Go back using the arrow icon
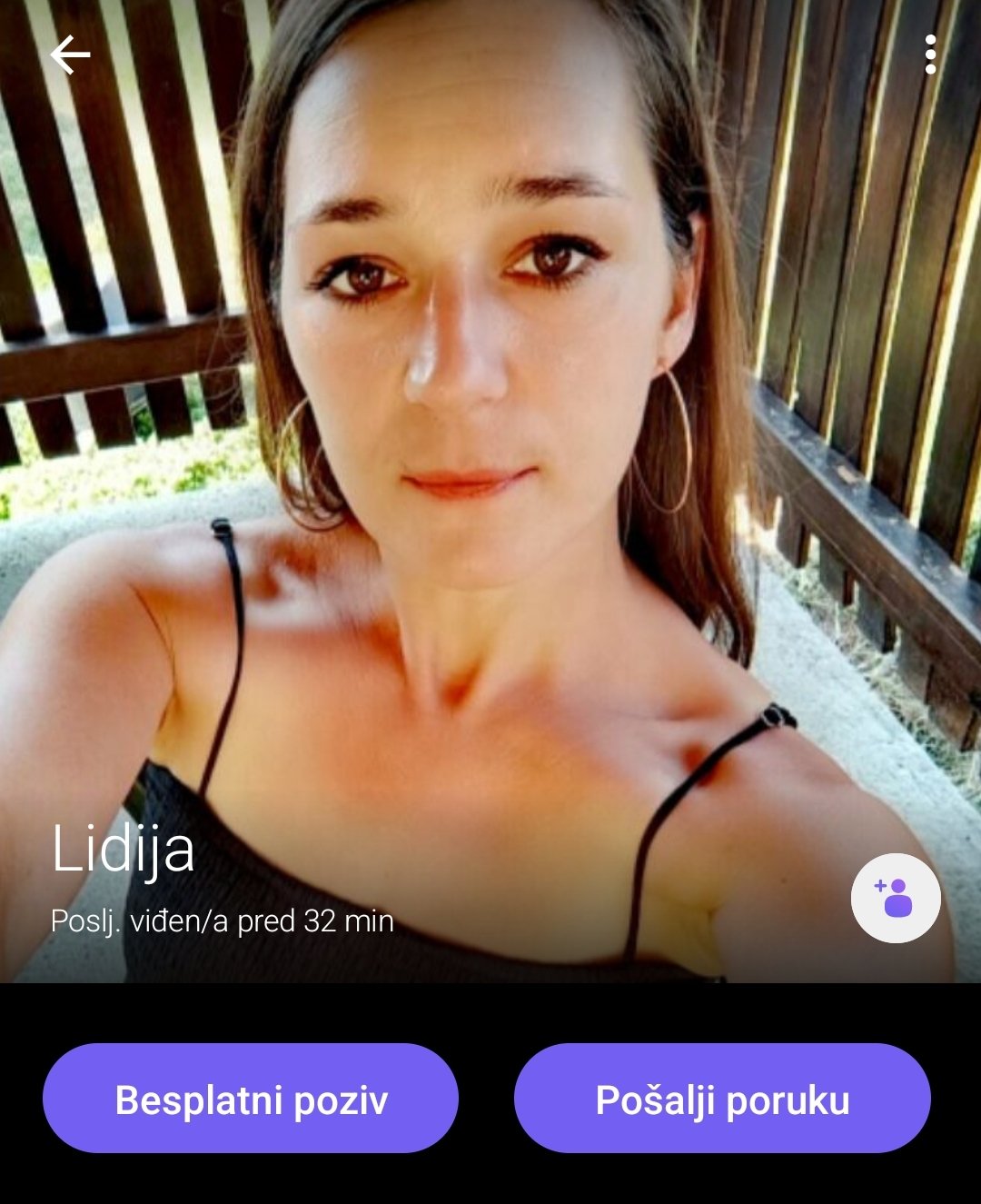 [70, 55]
